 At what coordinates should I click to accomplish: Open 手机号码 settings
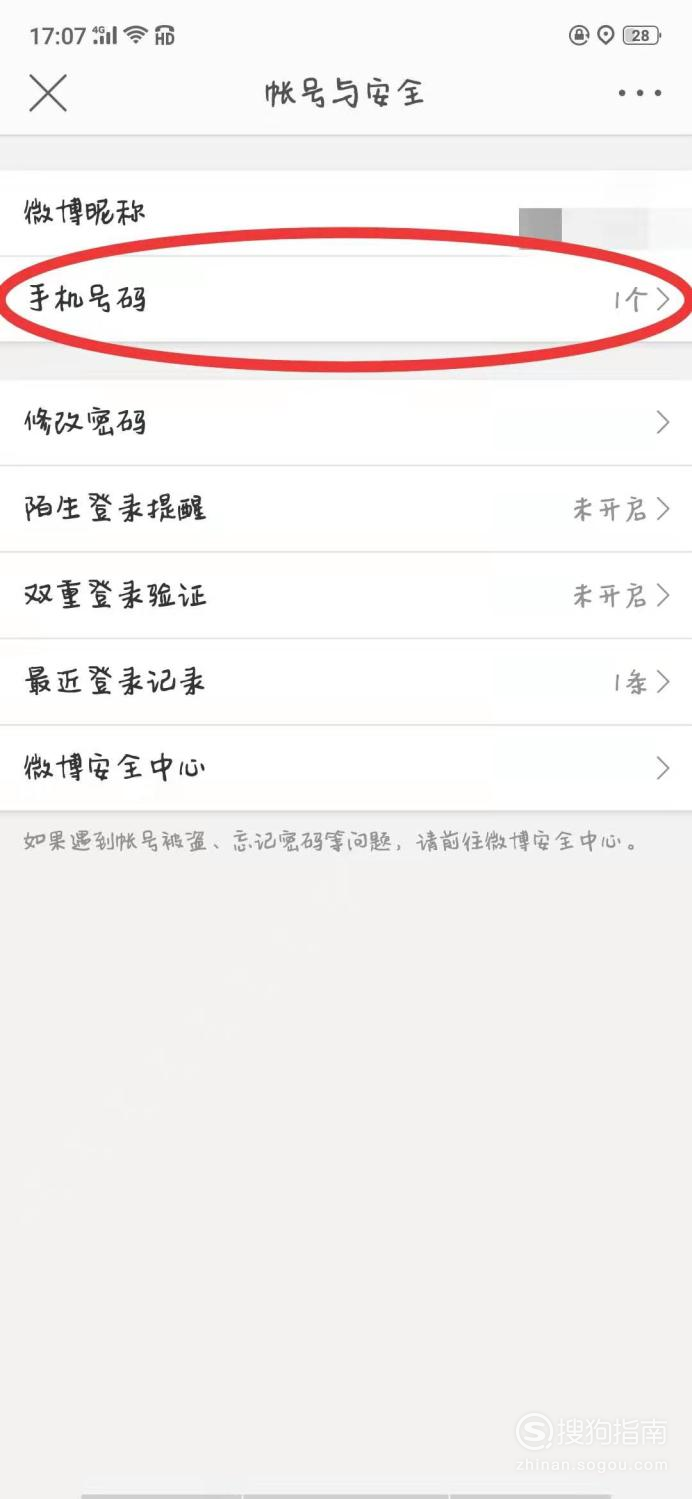click(x=346, y=299)
